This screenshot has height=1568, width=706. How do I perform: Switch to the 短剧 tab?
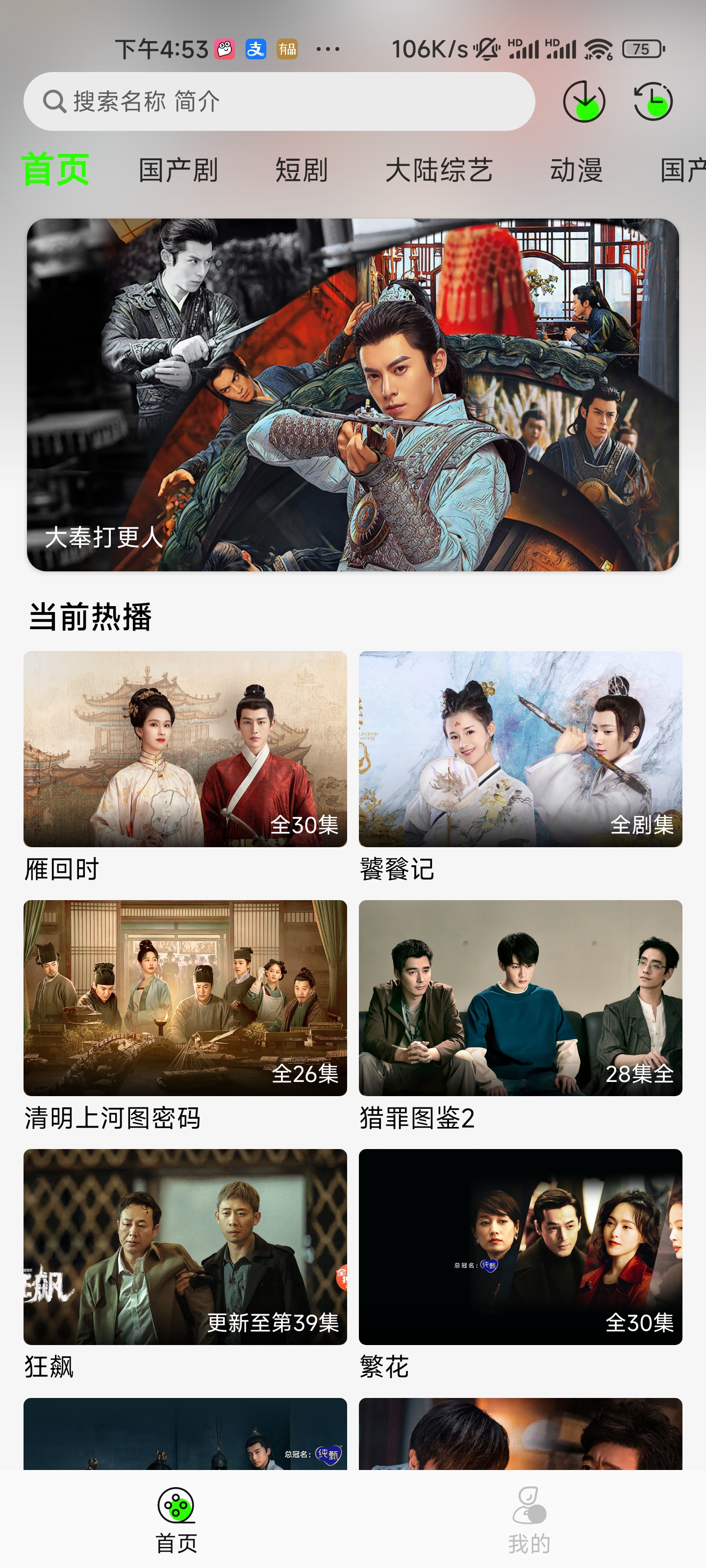click(302, 170)
